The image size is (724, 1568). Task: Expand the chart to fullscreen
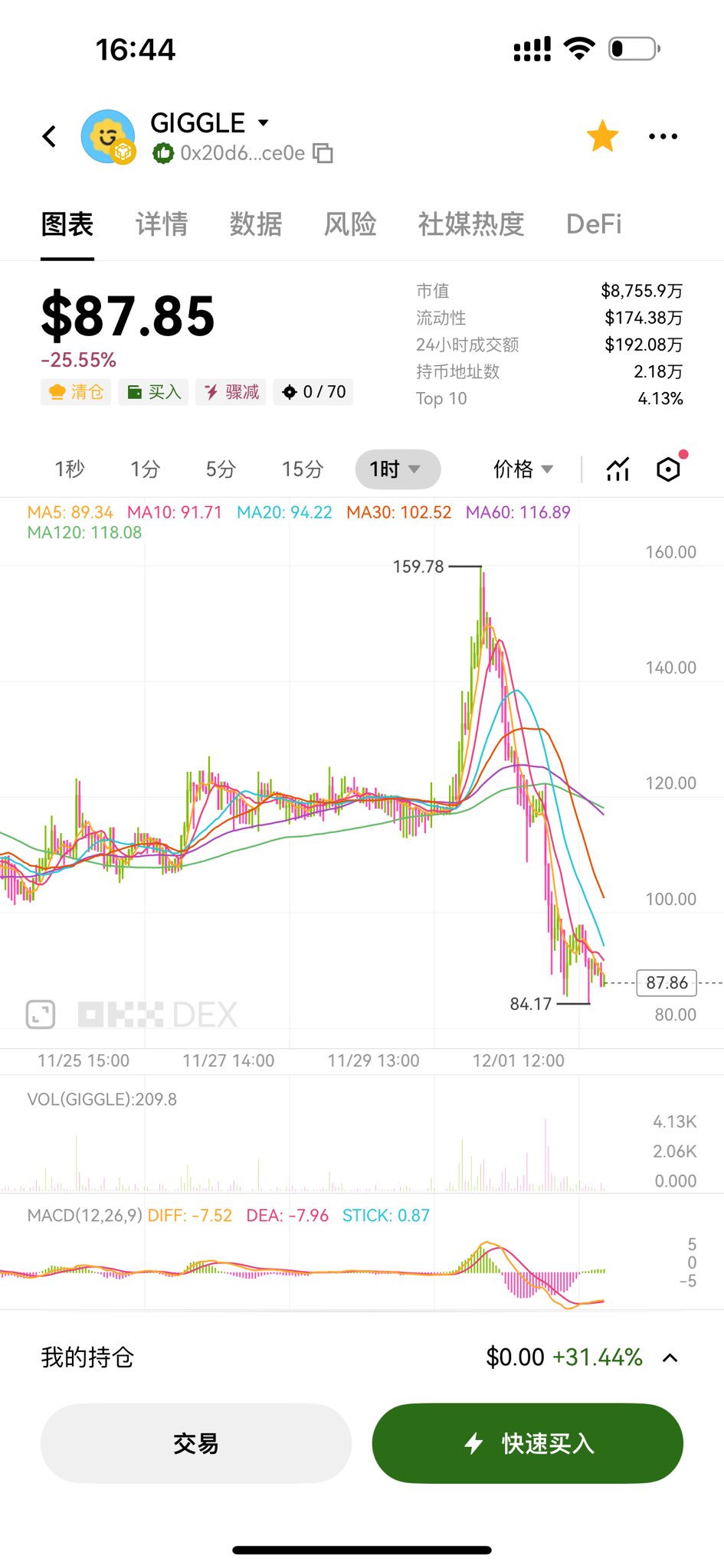tap(41, 1014)
